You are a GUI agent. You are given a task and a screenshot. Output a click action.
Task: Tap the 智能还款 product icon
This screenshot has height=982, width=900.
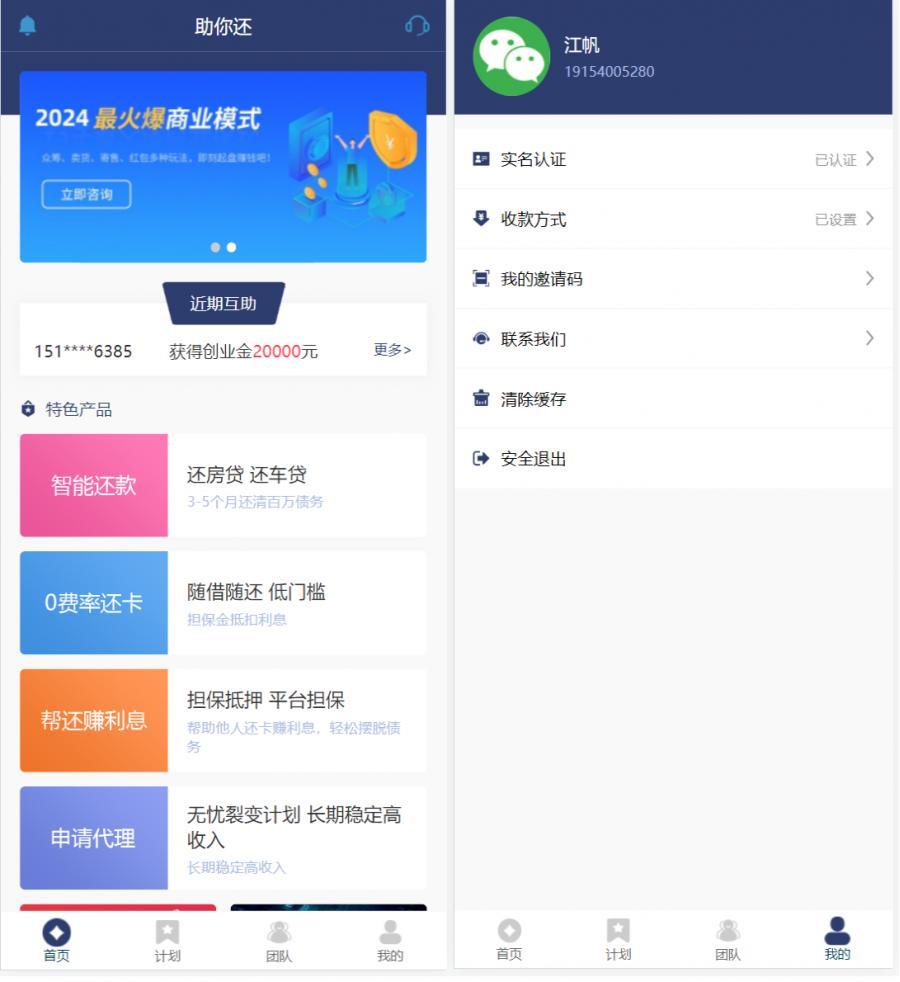[94, 485]
